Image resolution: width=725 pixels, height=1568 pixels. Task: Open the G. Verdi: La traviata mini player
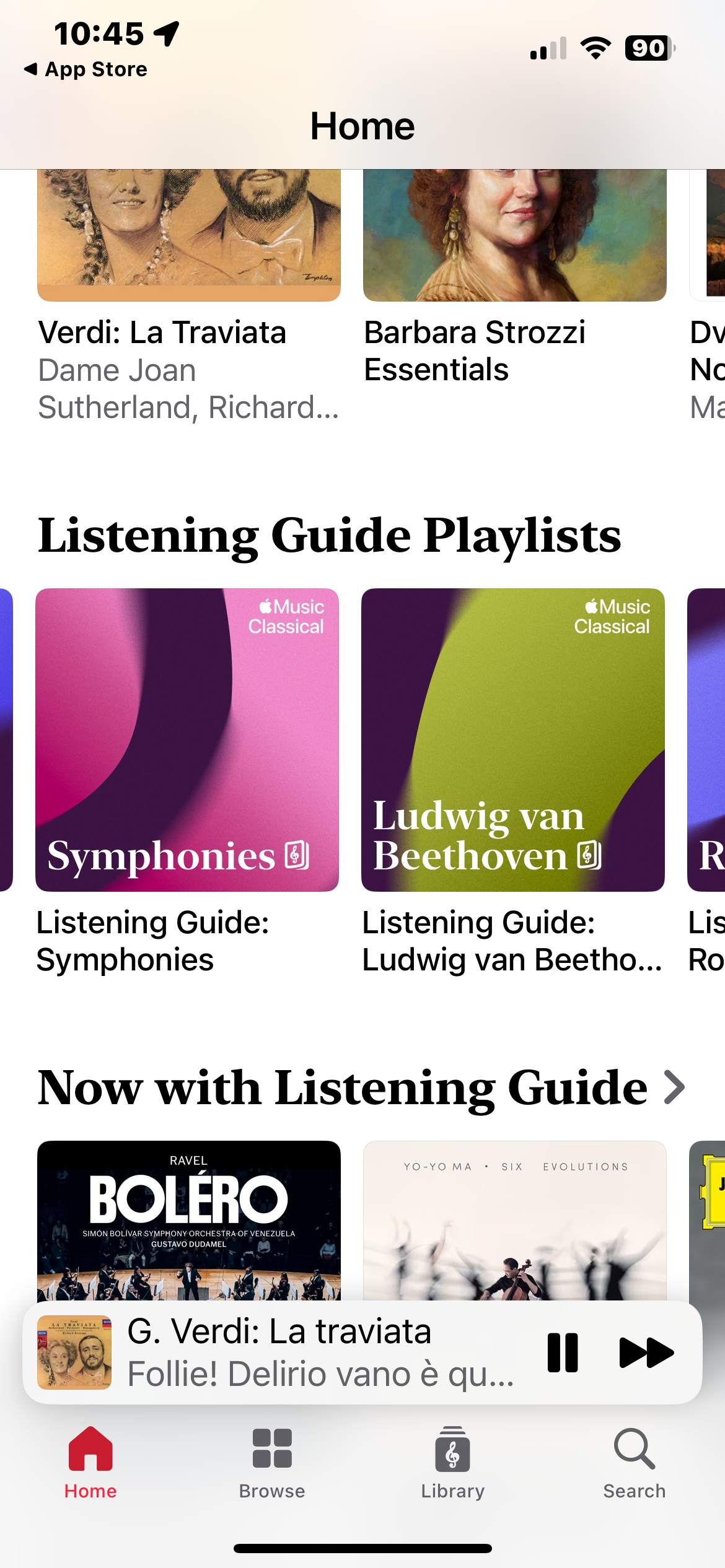pyautogui.click(x=310, y=1352)
